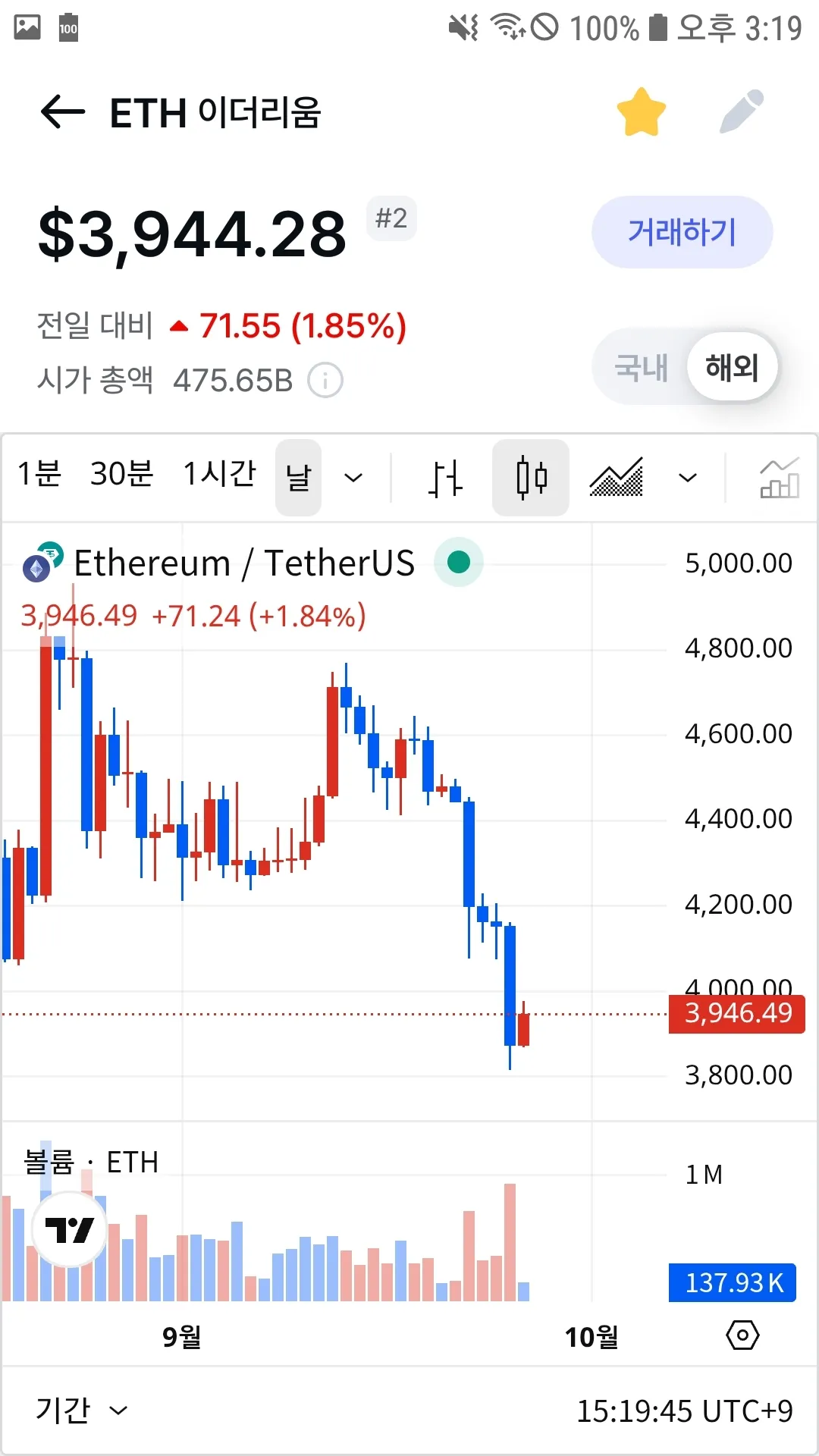Tap the 거래하기 trade button
Viewport: 819px width, 1456px height.
pos(682,232)
